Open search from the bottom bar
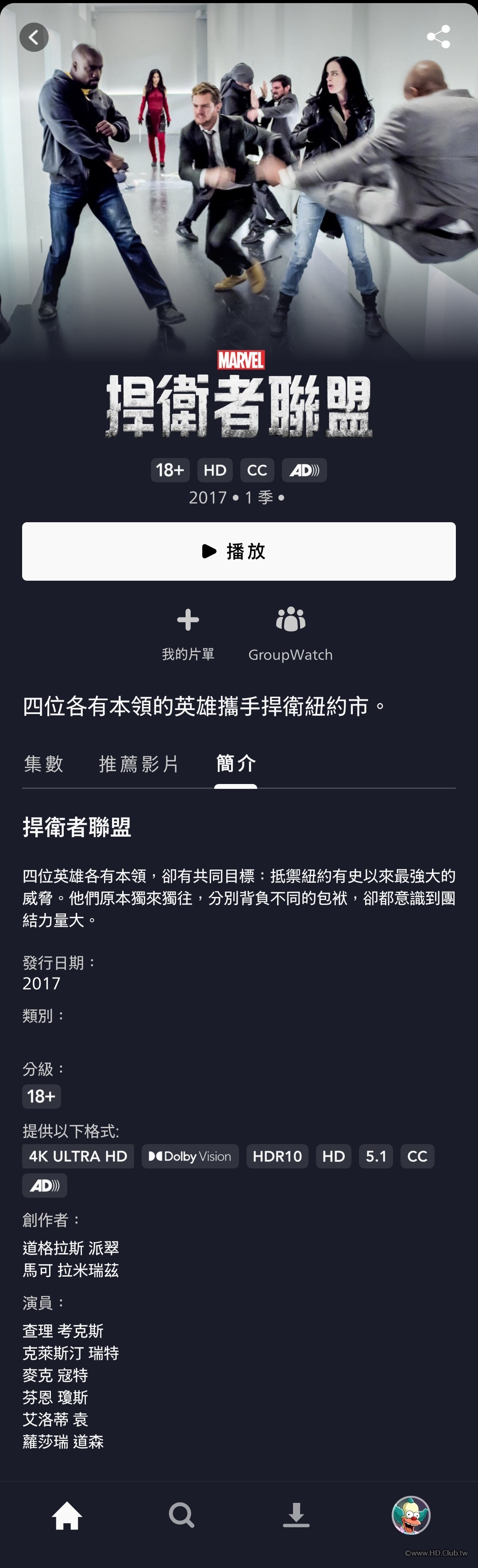This screenshot has height=1568, width=478. coord(181,1515)
